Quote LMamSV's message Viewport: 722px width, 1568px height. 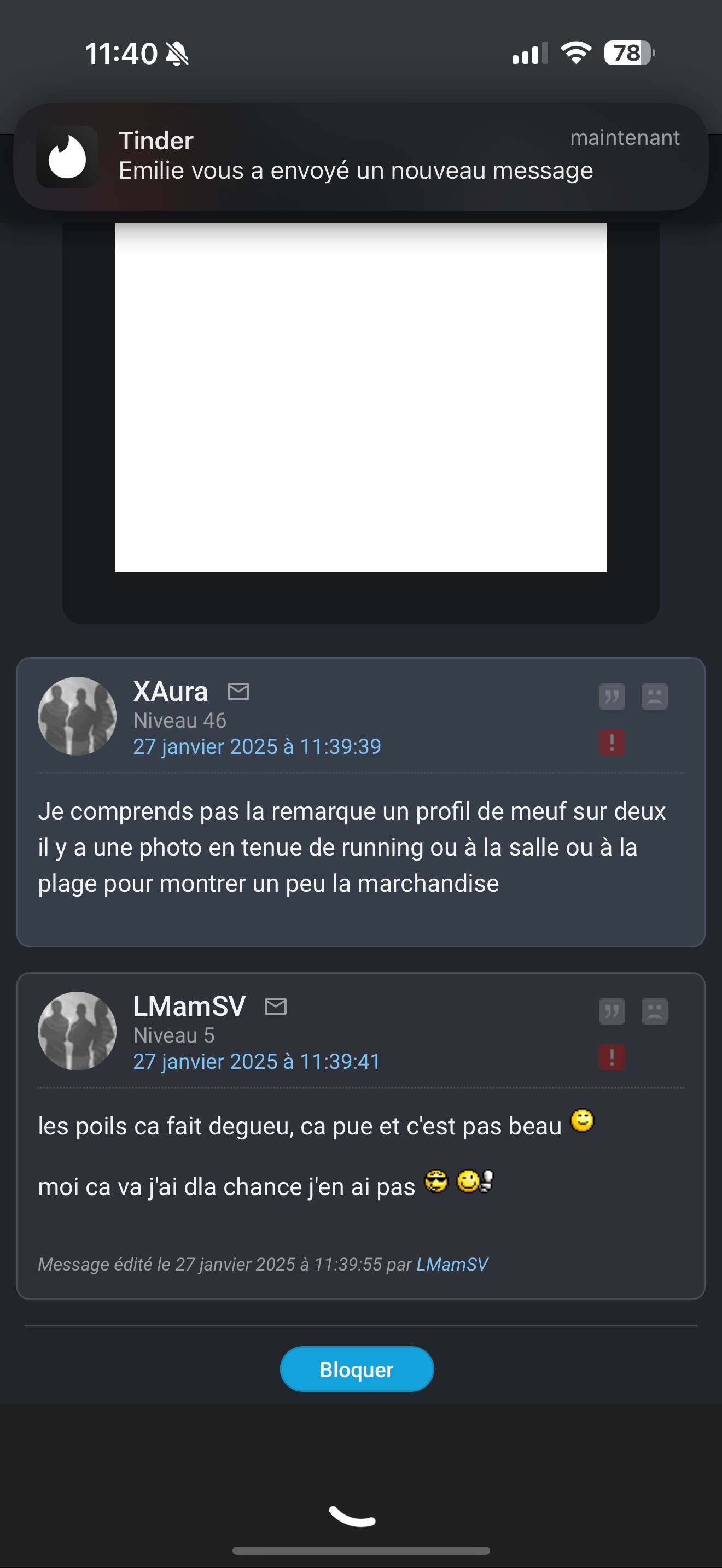[x=611, y=1011]
